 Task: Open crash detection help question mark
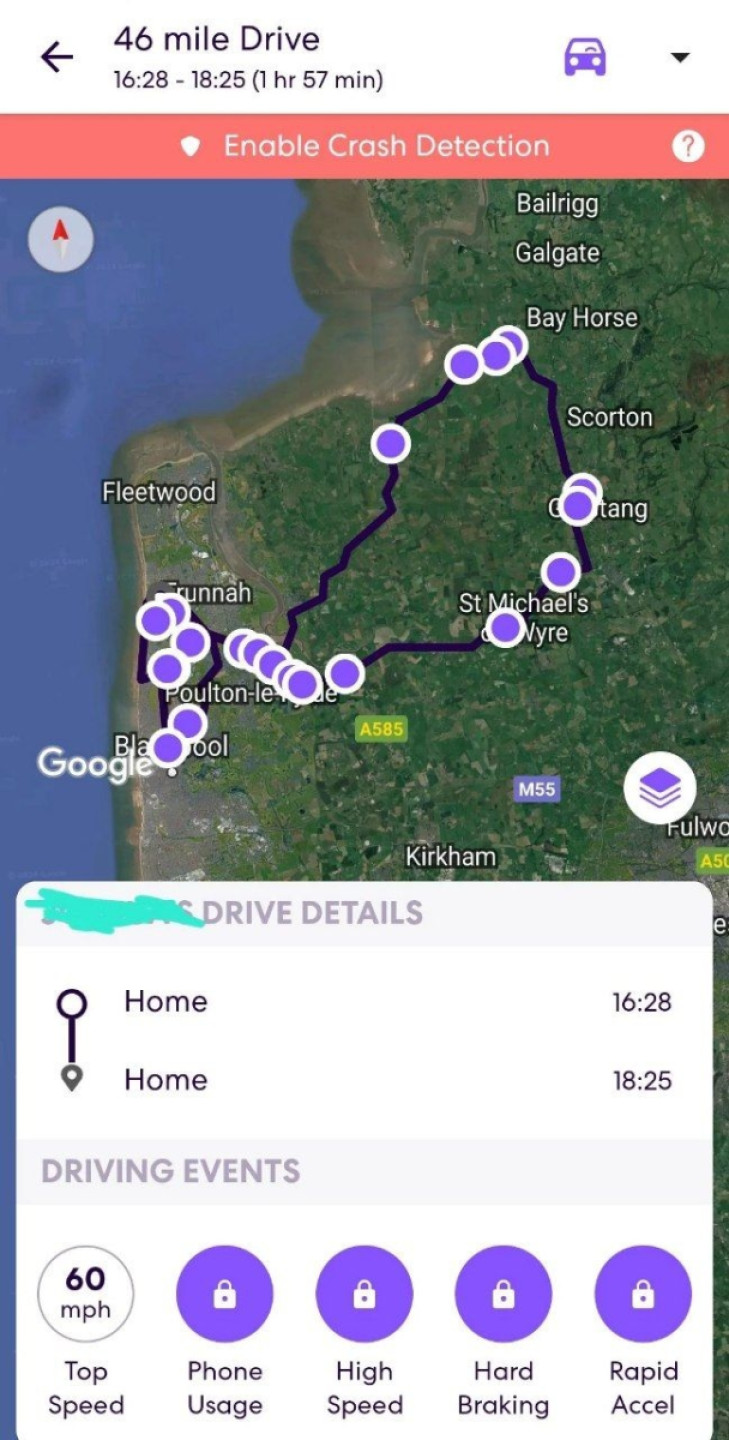(687, 146)
